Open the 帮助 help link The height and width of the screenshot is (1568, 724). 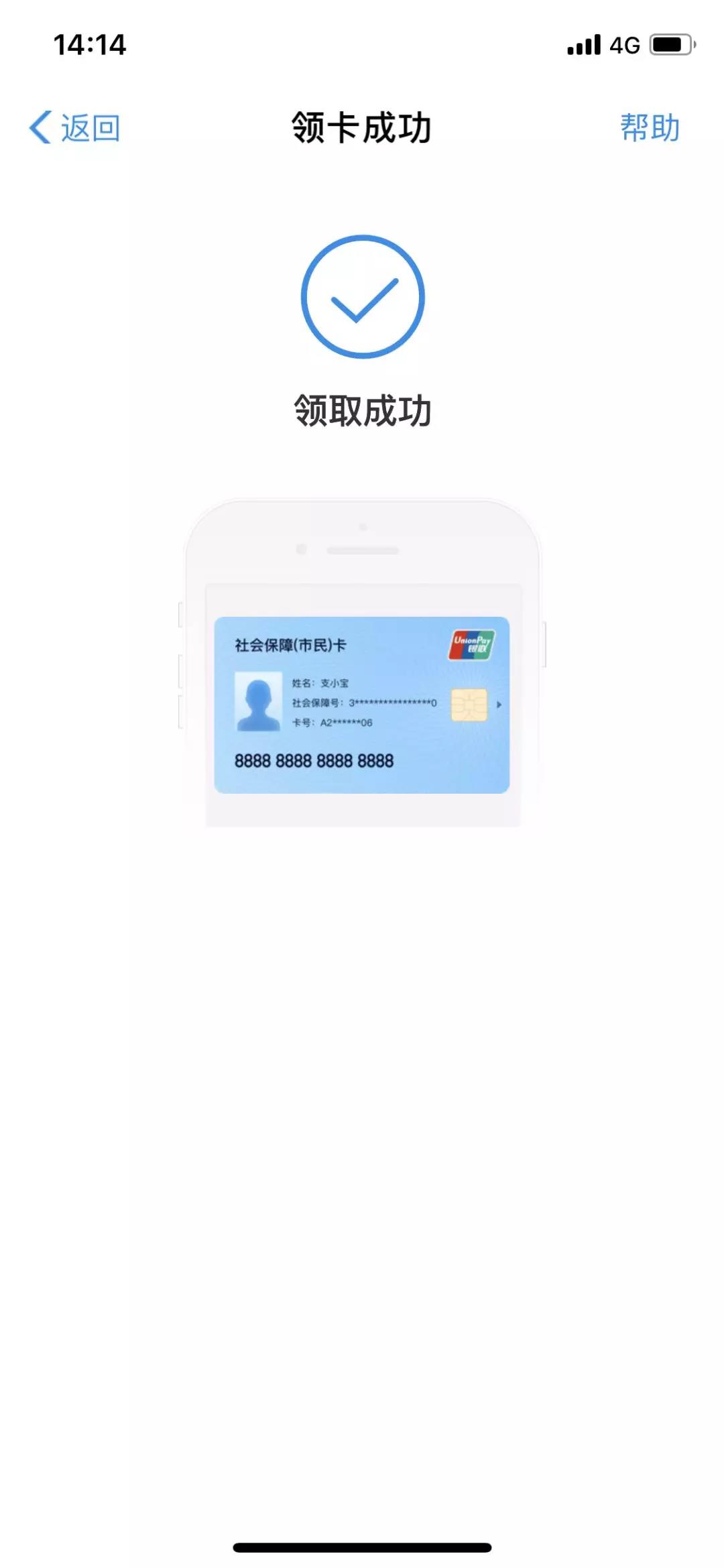[x=649, y=127]
